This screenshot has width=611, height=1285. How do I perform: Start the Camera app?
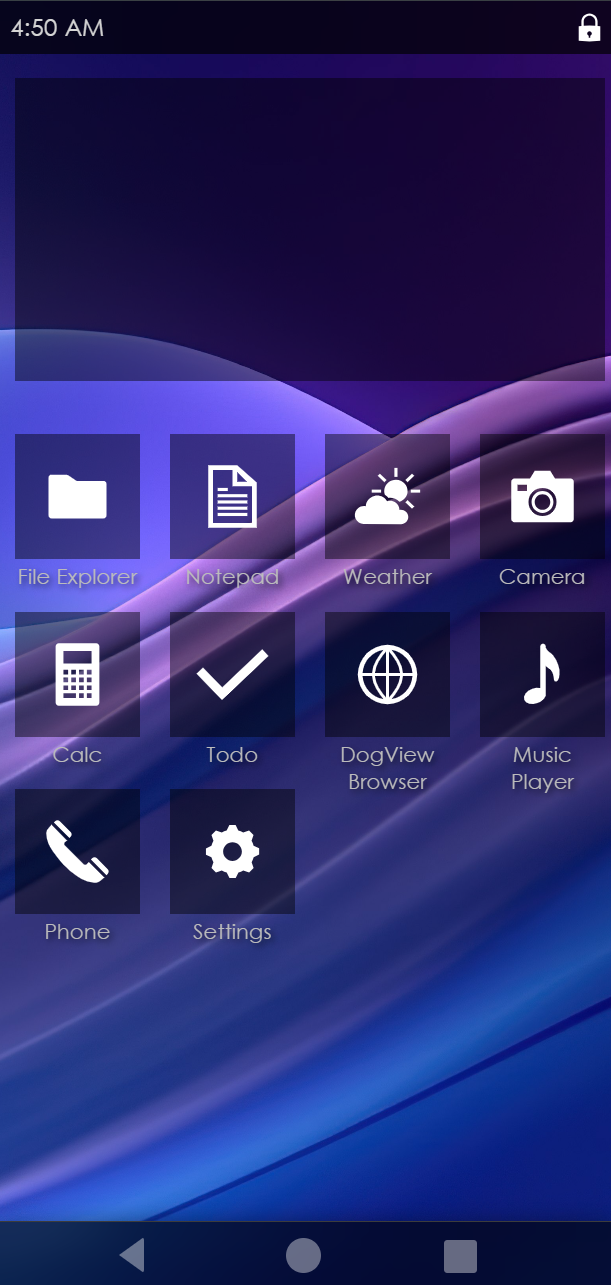542,496
